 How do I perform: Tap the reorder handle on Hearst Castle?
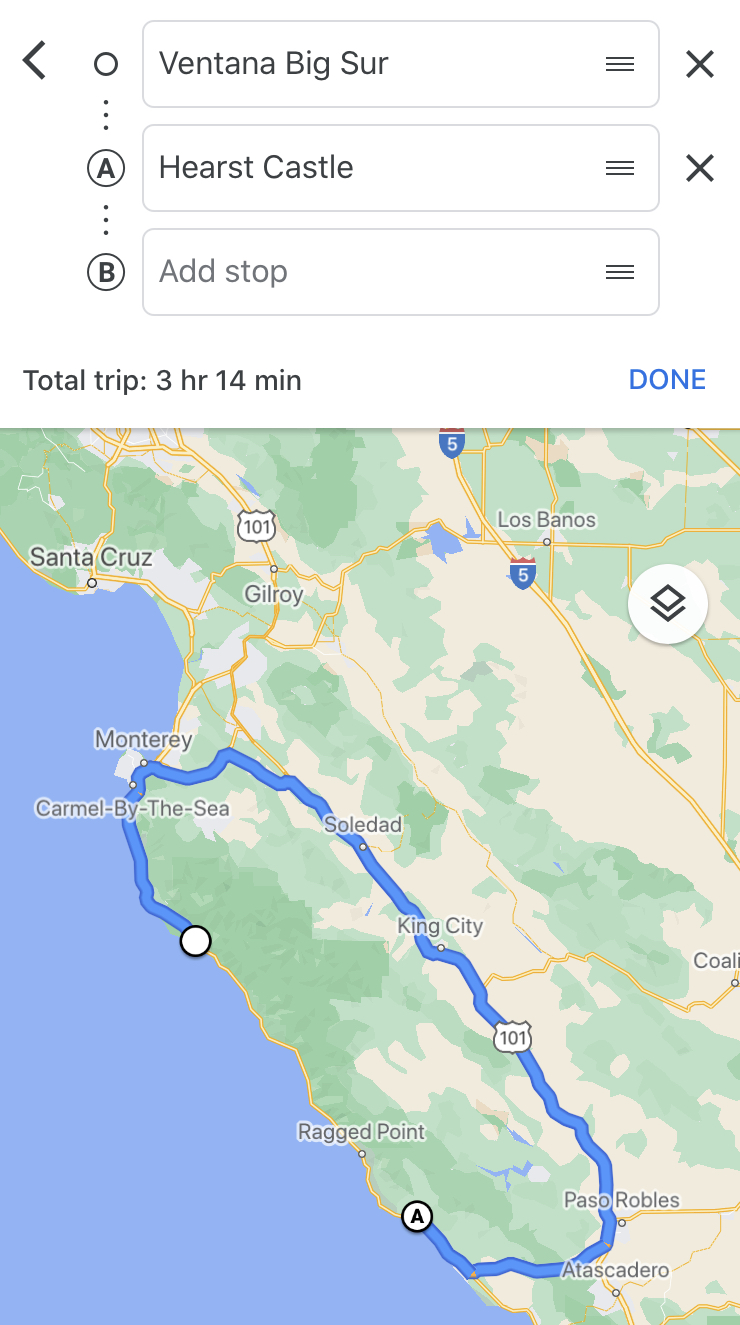(x=620, y=168)
